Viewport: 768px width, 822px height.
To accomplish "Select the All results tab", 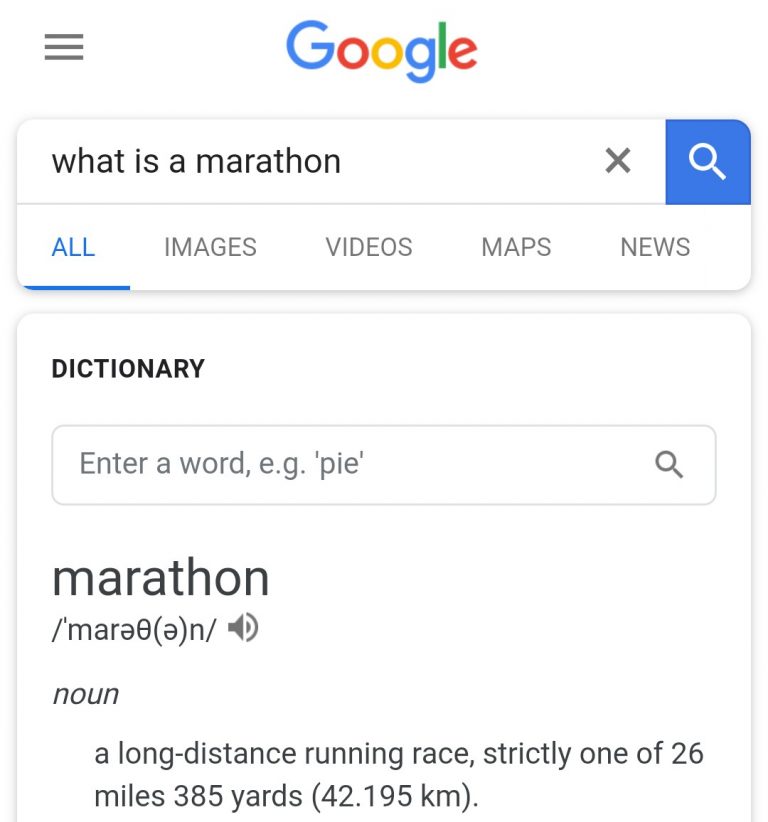I will click(73, 247).
